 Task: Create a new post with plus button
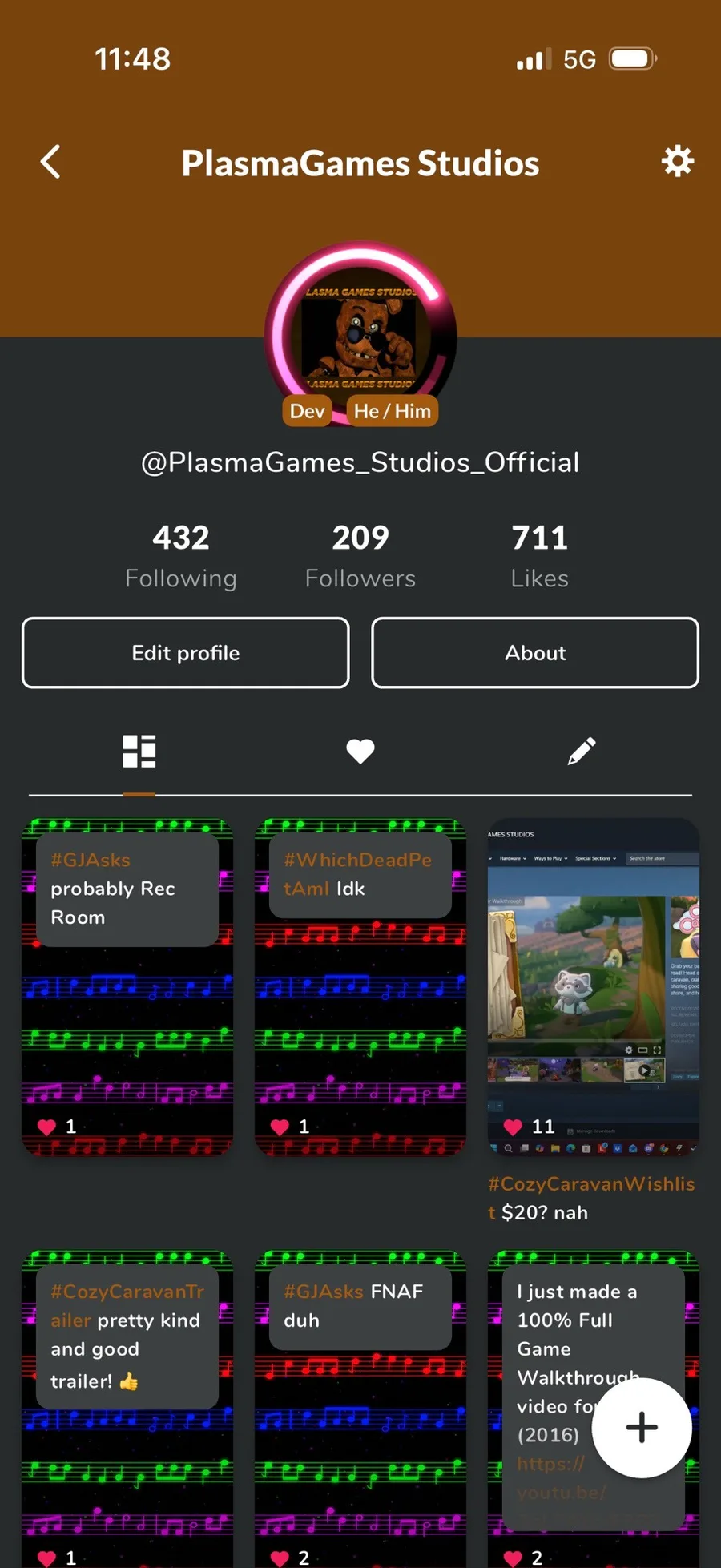(x=642, y=1428)
